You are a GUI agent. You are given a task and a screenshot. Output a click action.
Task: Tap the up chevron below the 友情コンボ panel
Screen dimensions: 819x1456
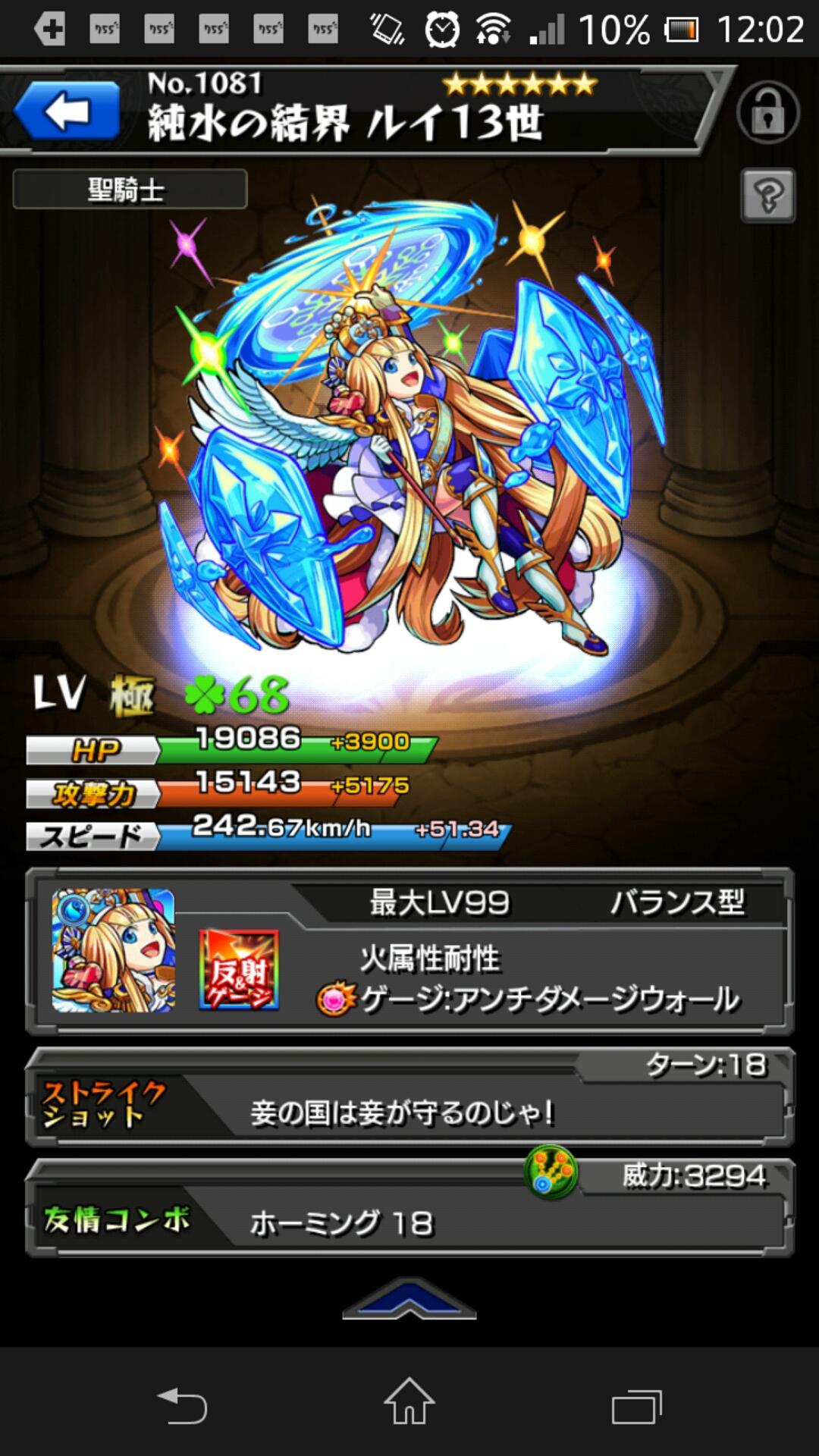pos(409,1300)
